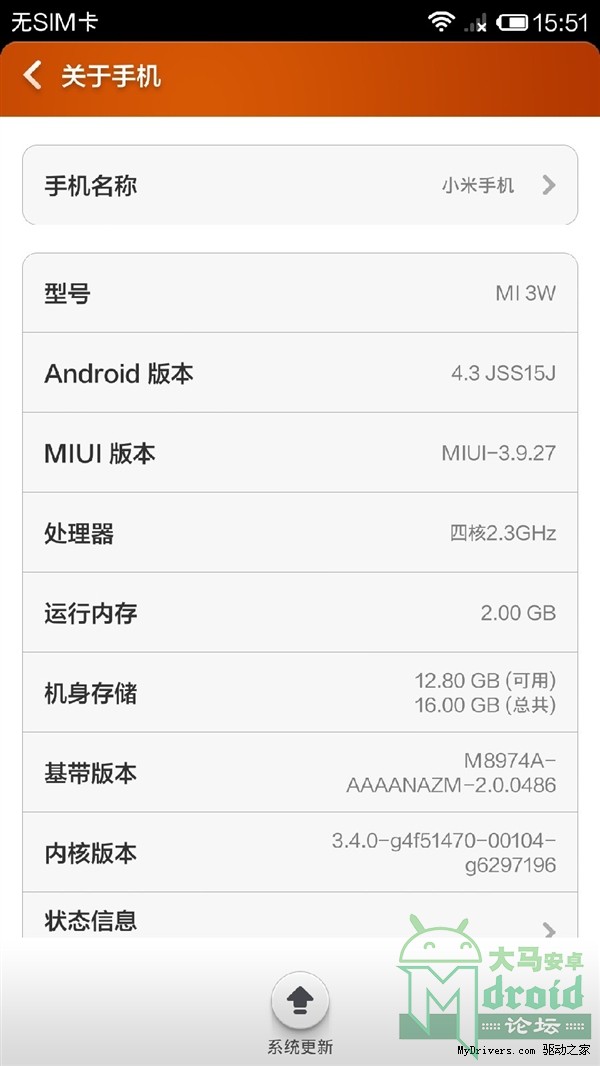This screenshot has height=1066, width=600.
Task: Open 状态信息 details
Action: coord(300,916)
